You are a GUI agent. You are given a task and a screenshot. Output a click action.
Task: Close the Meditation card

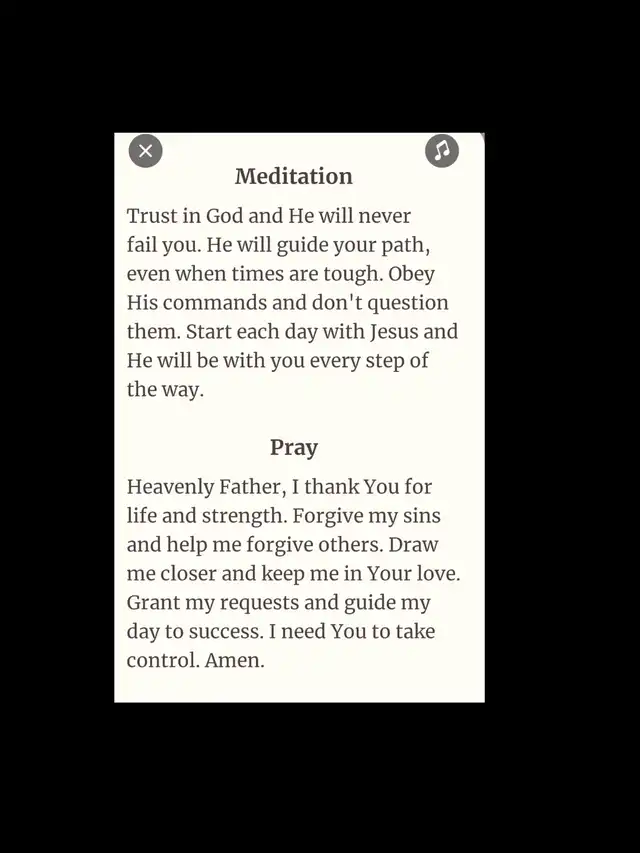click(145, 151)
